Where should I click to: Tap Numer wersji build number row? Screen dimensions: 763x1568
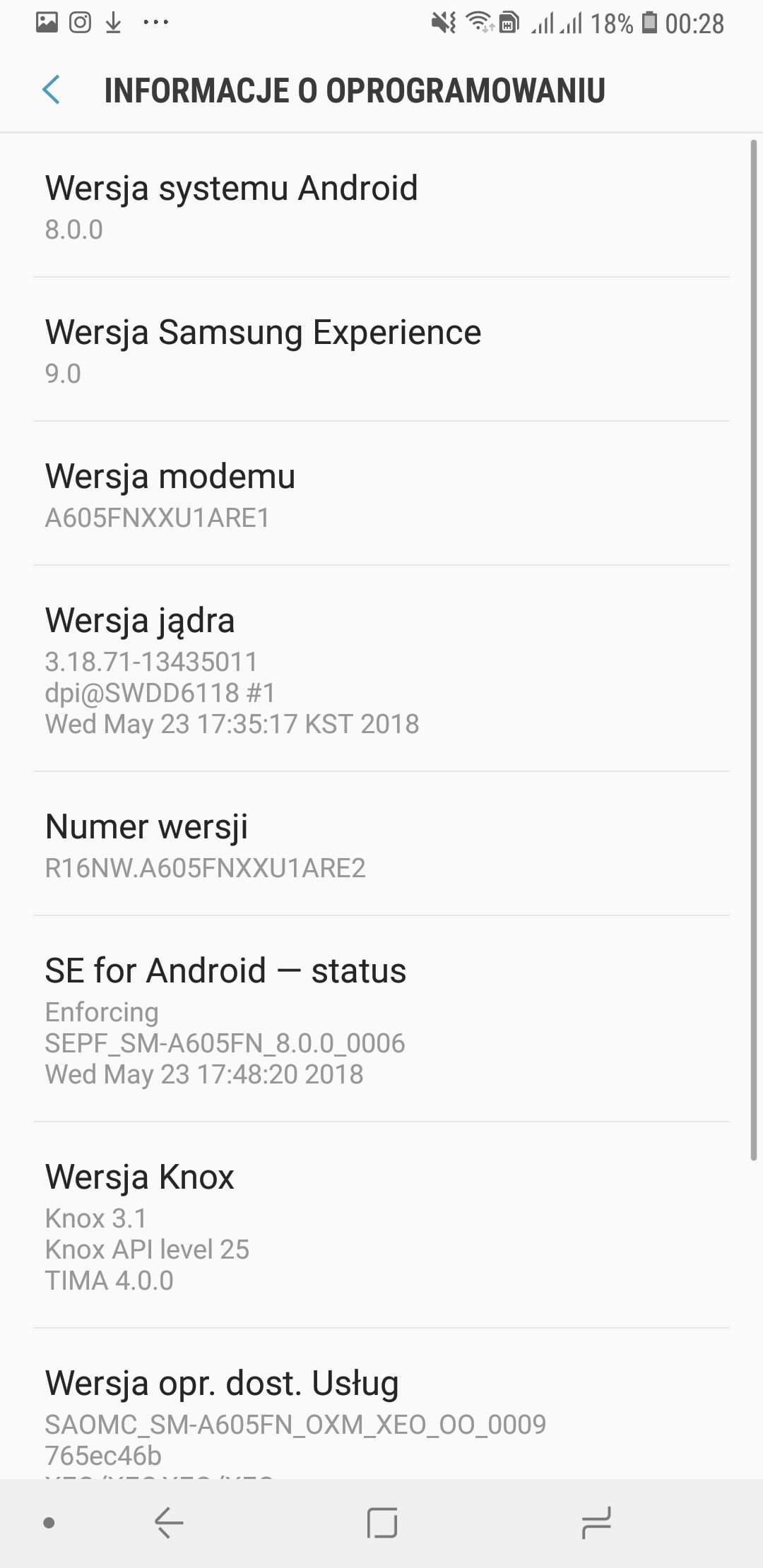point(381,844)
